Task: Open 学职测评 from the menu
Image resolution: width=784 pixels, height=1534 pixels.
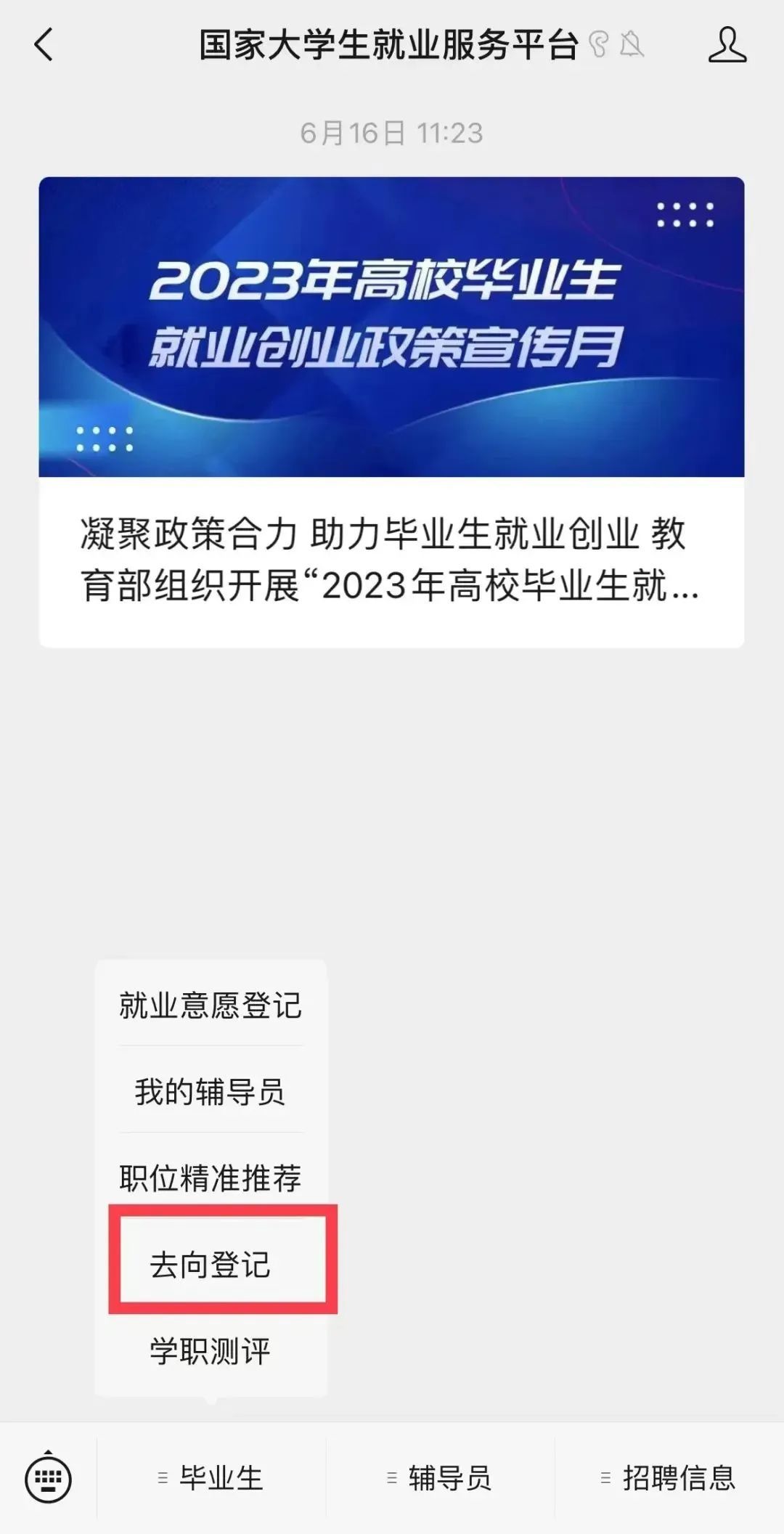Action: tap(211, 1351)
